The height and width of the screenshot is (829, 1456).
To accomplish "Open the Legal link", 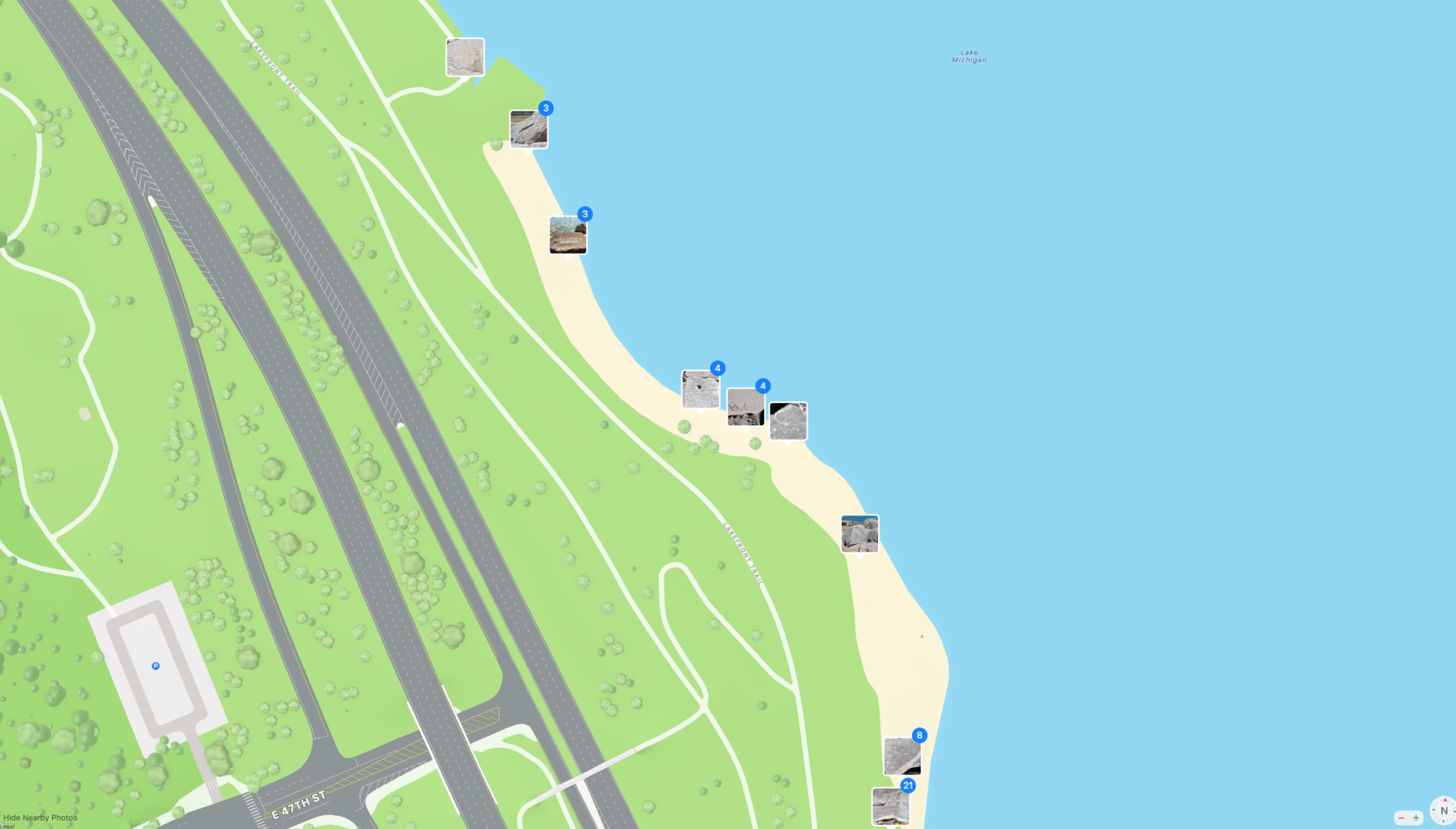I will pyautogui.click(x=6, y=826).
